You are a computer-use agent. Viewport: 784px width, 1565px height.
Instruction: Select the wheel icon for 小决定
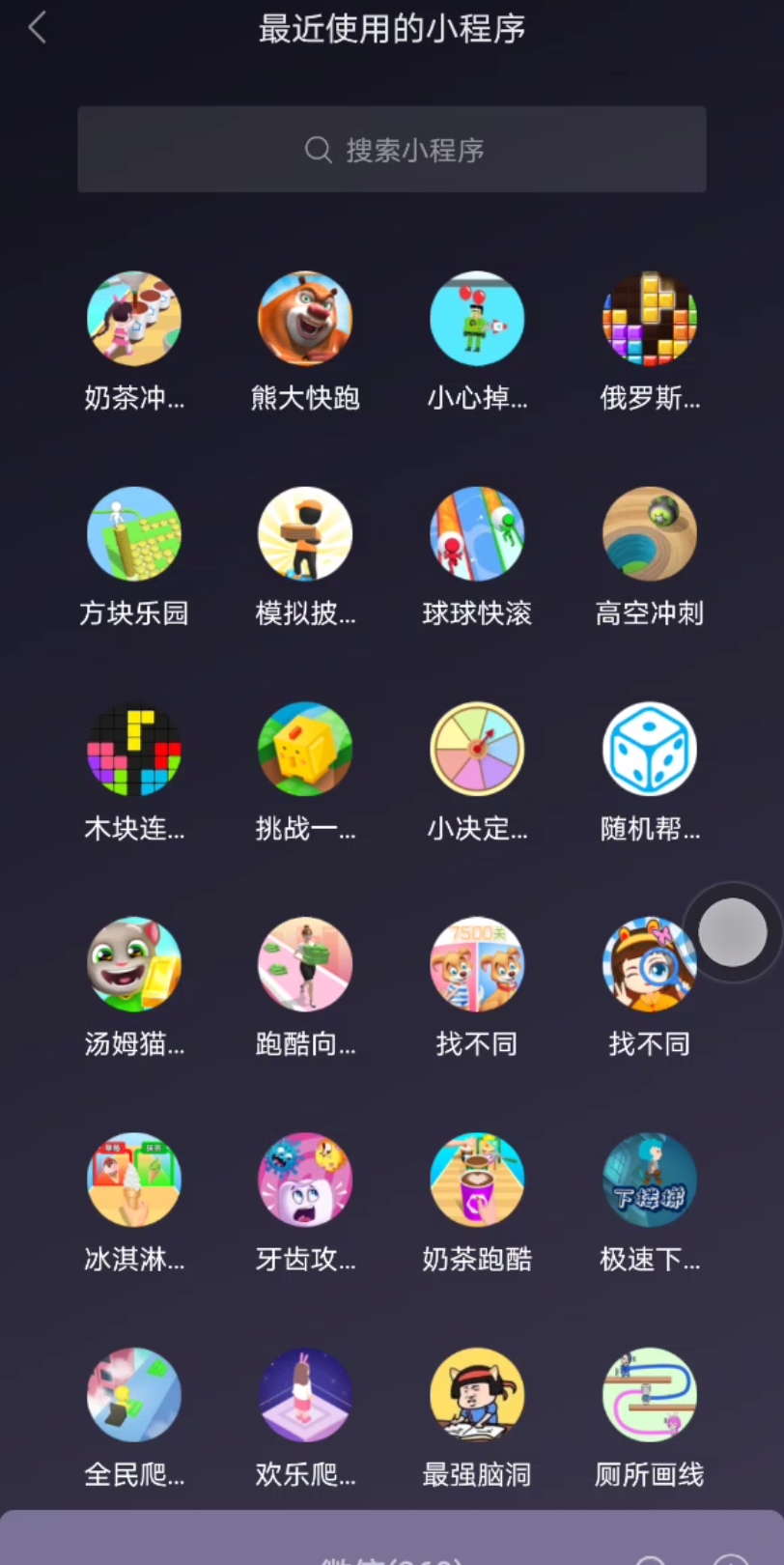coord(477,749)
